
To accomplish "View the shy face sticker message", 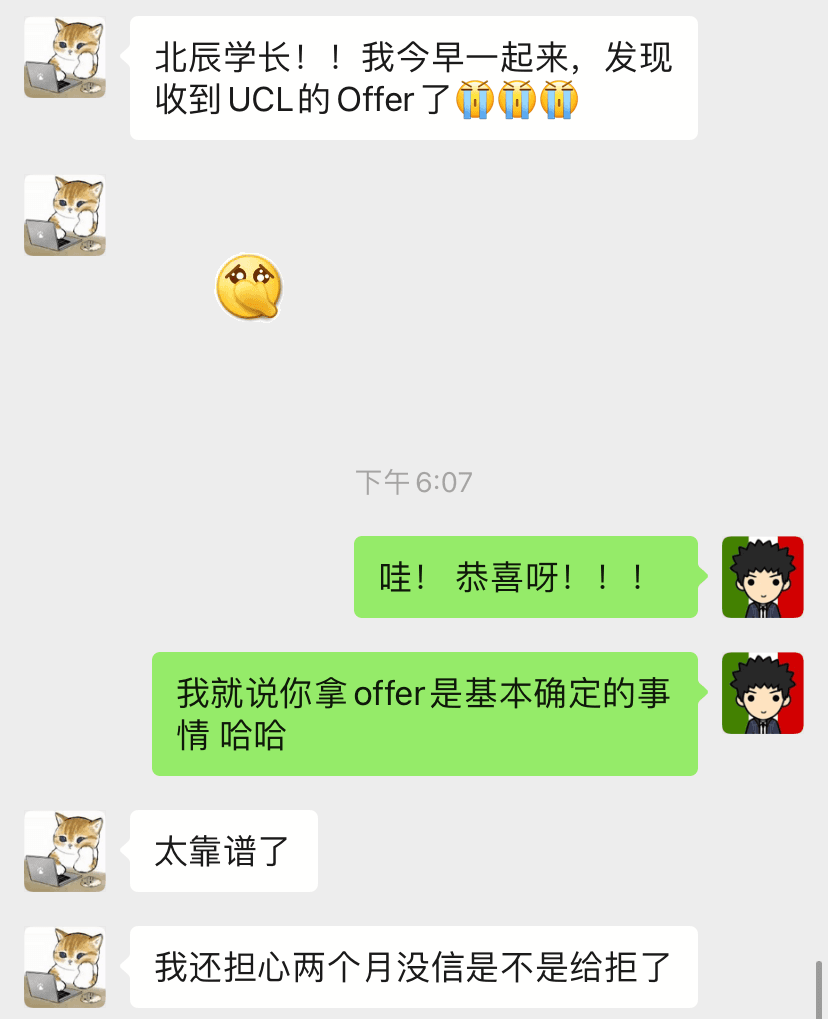I will 249,287.
